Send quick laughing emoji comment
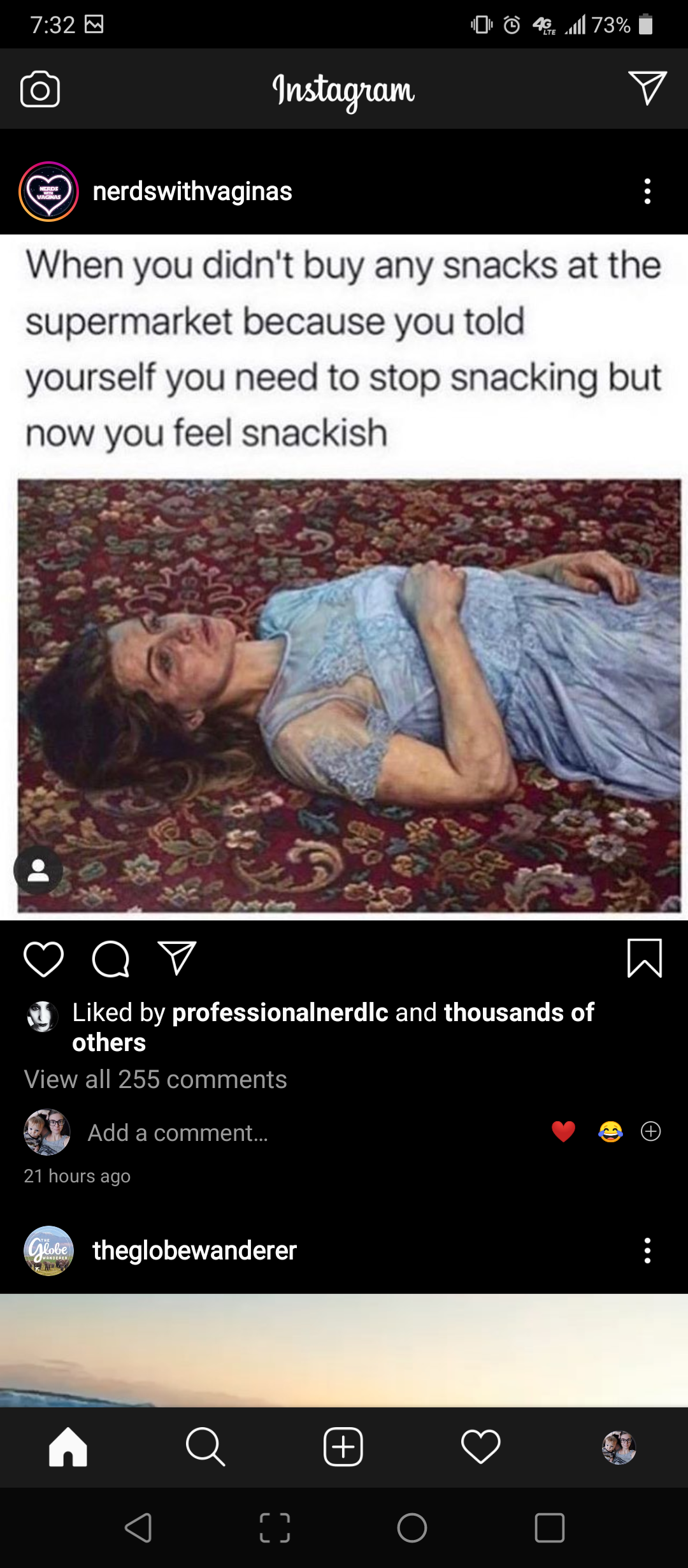The width and height of the screenshot is (688, 1568). 610,1131
